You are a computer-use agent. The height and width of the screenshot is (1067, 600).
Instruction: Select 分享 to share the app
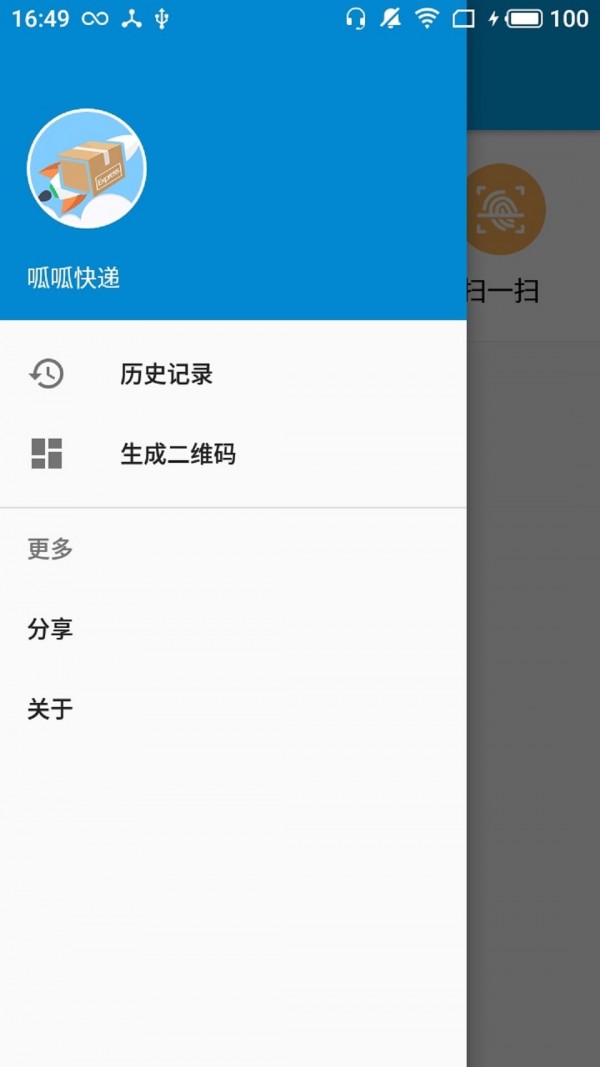click(50, 630)
